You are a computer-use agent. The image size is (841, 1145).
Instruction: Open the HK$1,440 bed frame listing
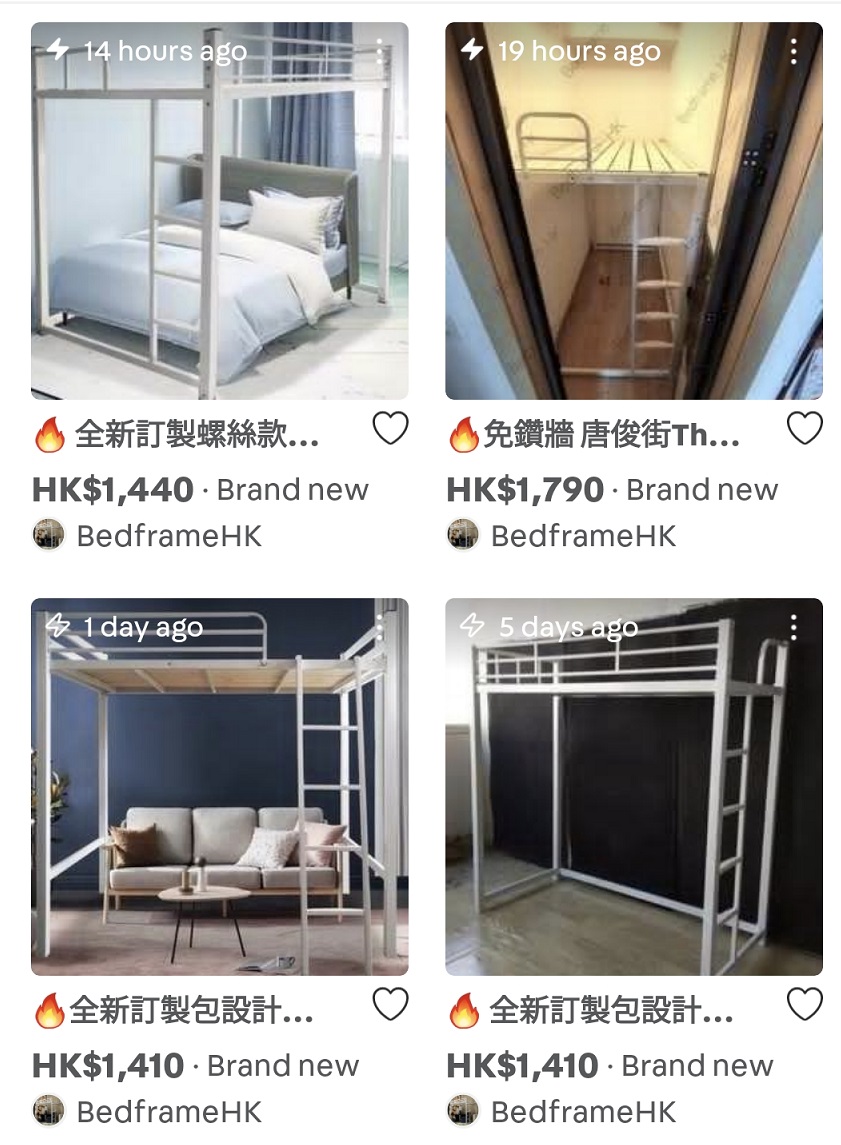[219, 211]
